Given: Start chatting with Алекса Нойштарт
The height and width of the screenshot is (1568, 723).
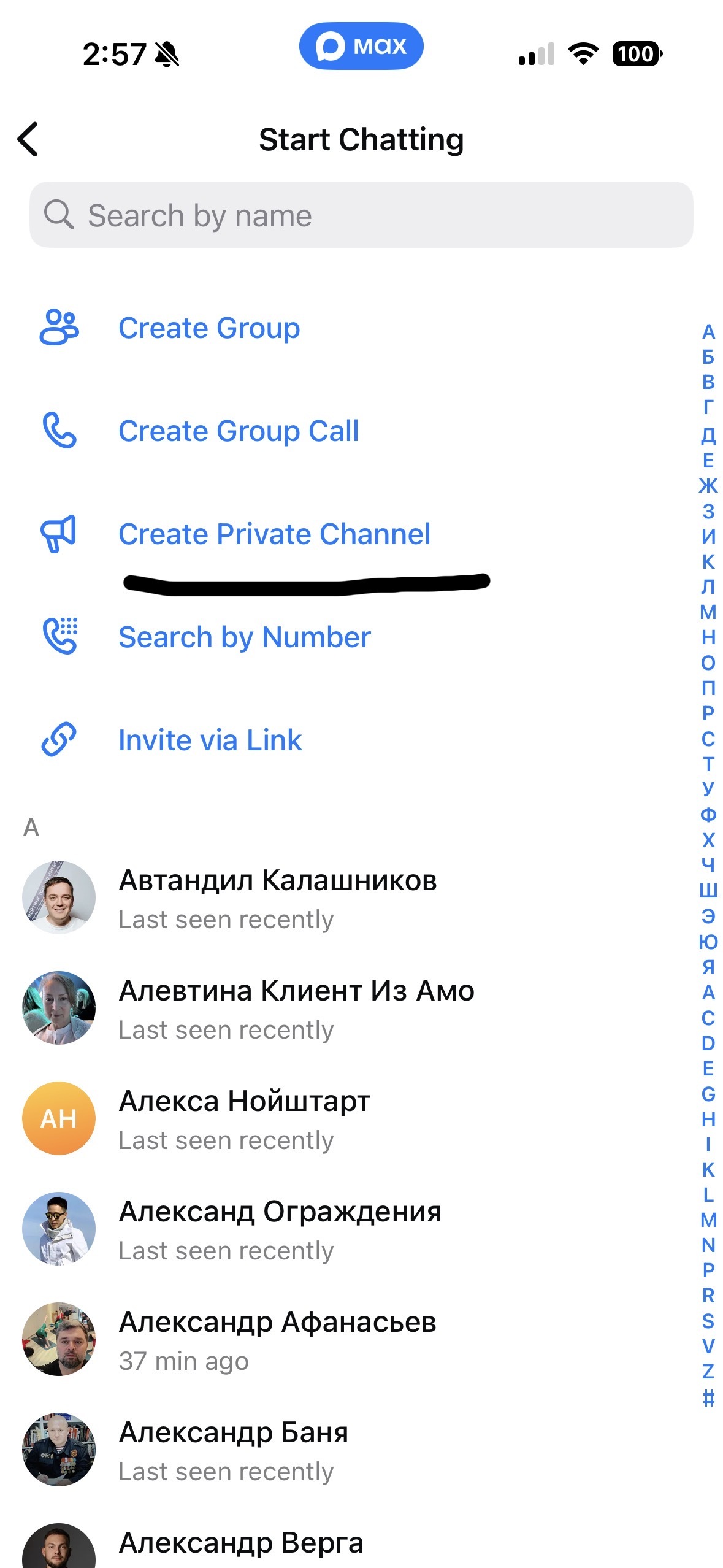Looking at the screenshot, I should (244, 1118).
